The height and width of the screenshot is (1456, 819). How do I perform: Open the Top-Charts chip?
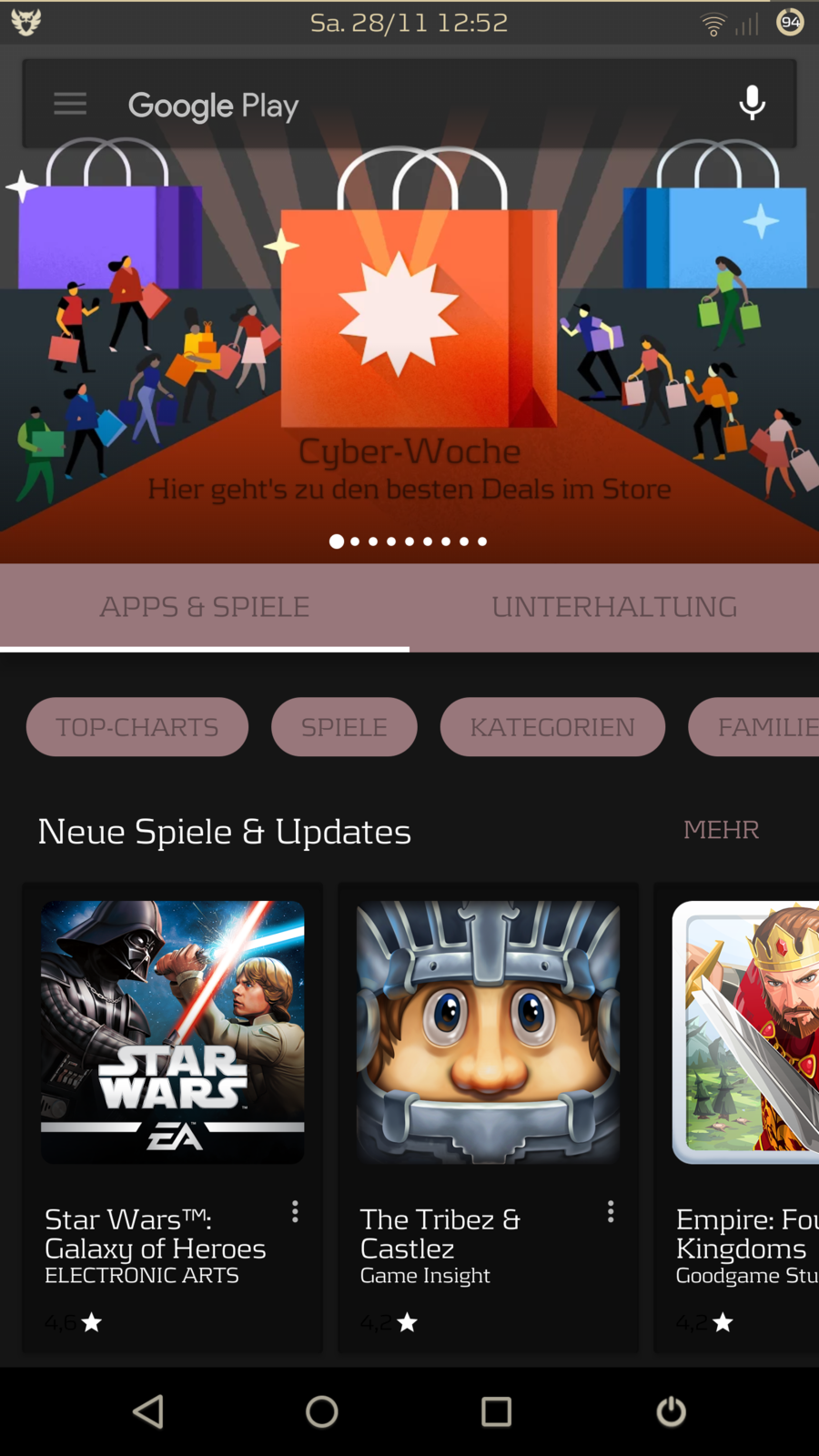click(x=137, y=727)
